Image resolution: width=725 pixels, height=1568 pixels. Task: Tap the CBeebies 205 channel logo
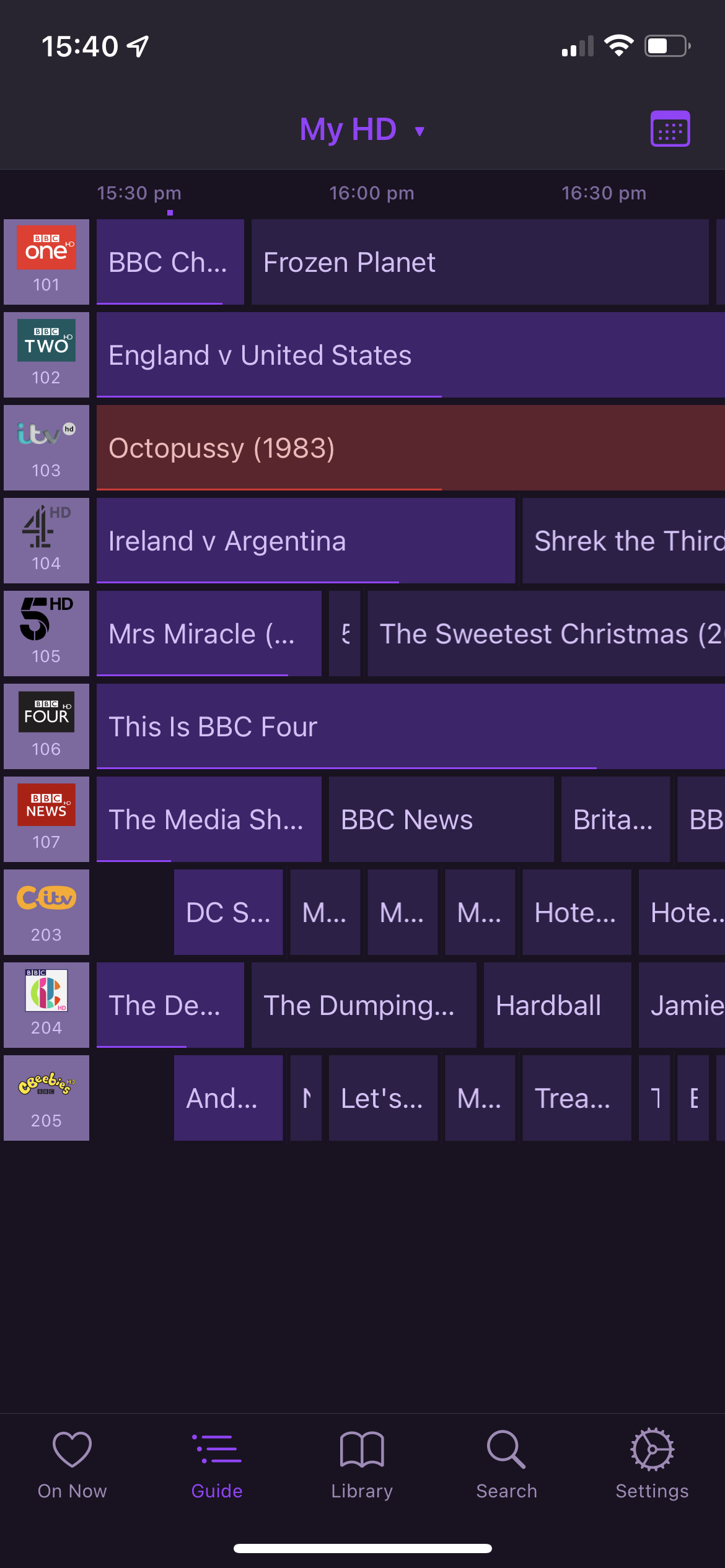pyautogui.click(x=46, y=1098)
